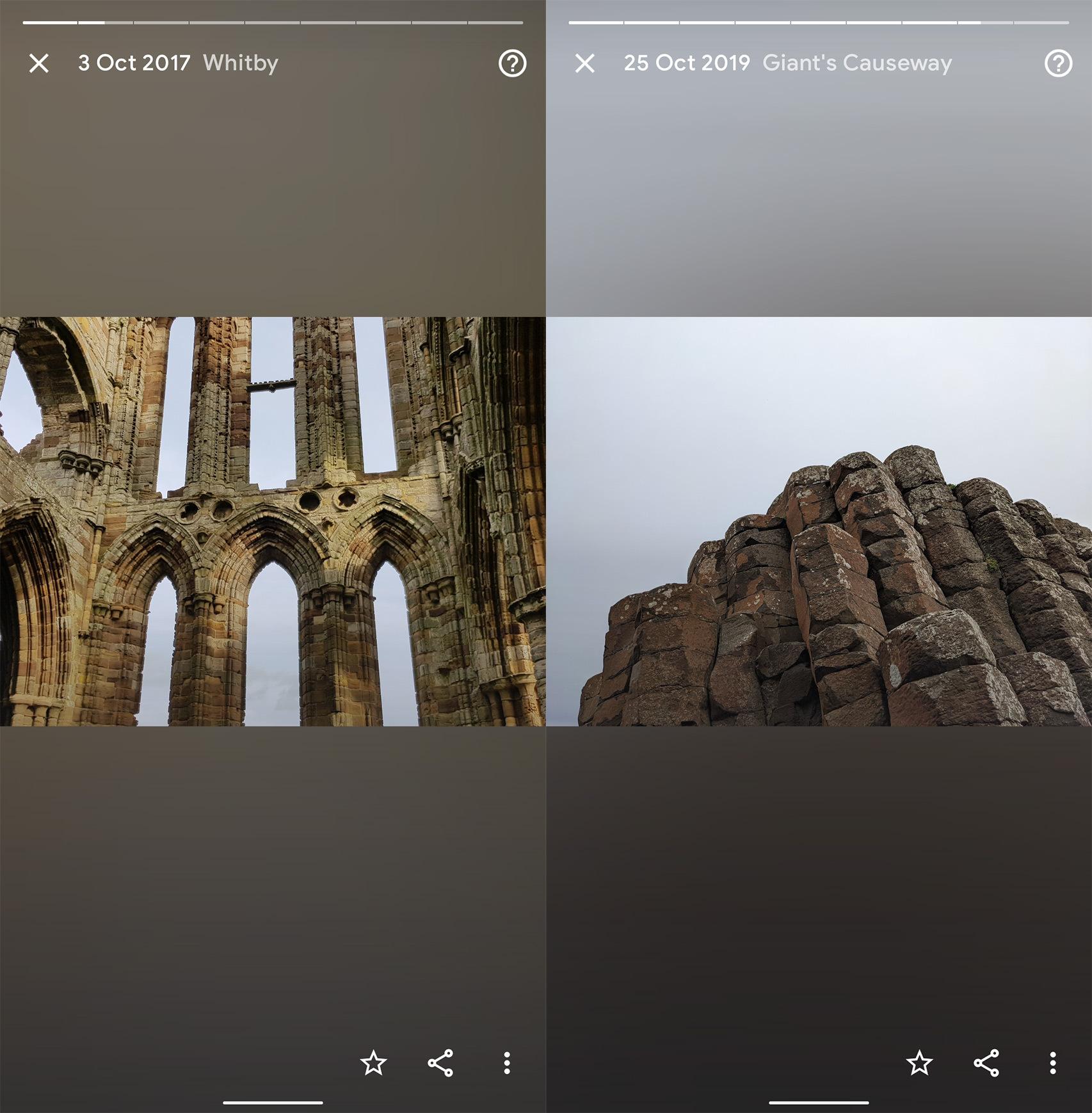Open more options on Giant's Causeway memory
The image size is (1092, 1113).
coord(1053,1063)
